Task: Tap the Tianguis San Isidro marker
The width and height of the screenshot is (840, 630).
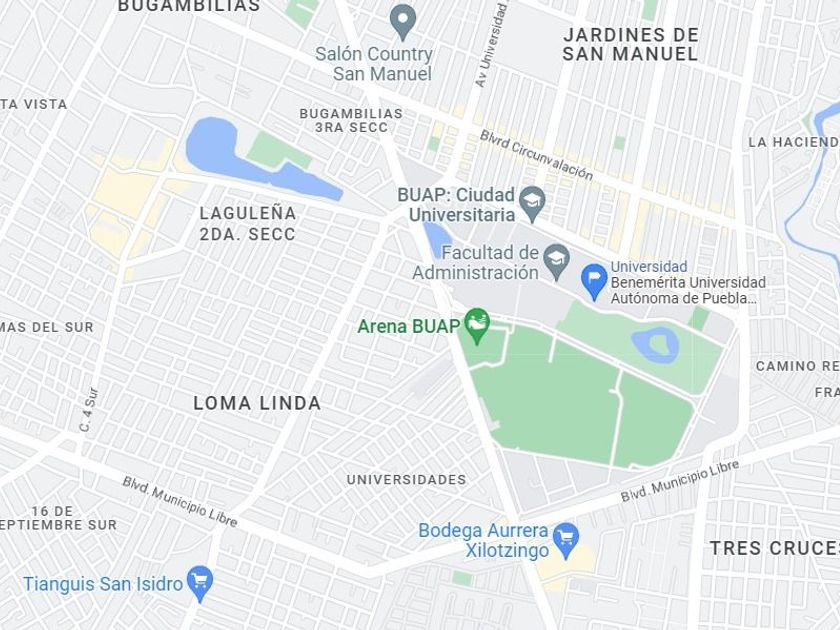Action: tap(200, 584)
